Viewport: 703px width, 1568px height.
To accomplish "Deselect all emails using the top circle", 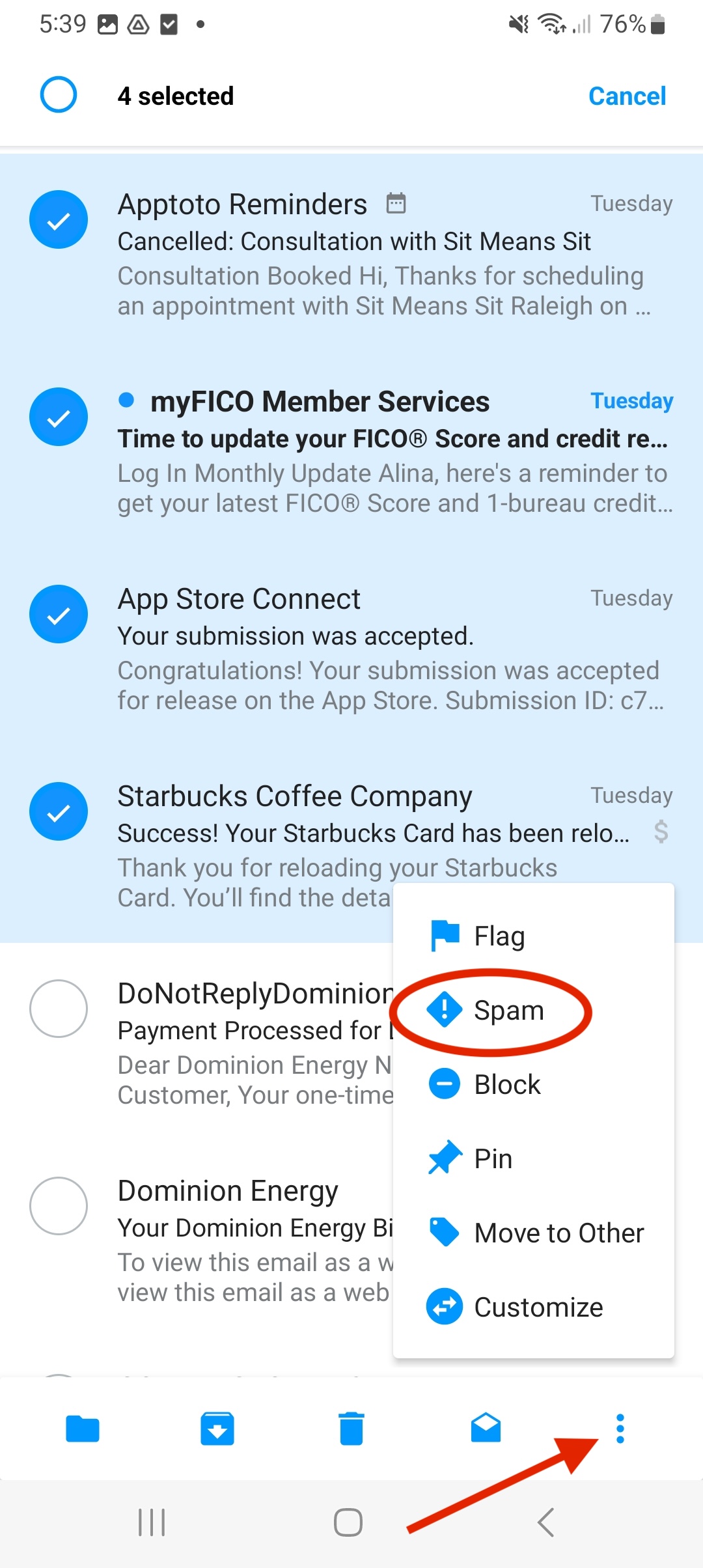I will click(59, 95).
